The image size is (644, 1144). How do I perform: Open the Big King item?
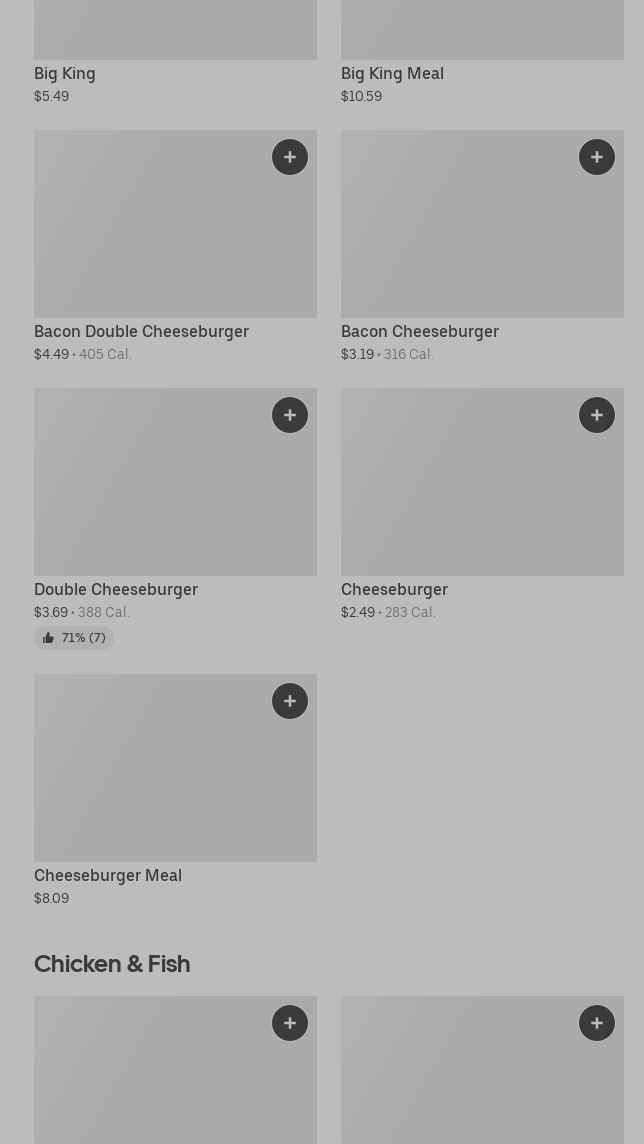tap(65, 73)
